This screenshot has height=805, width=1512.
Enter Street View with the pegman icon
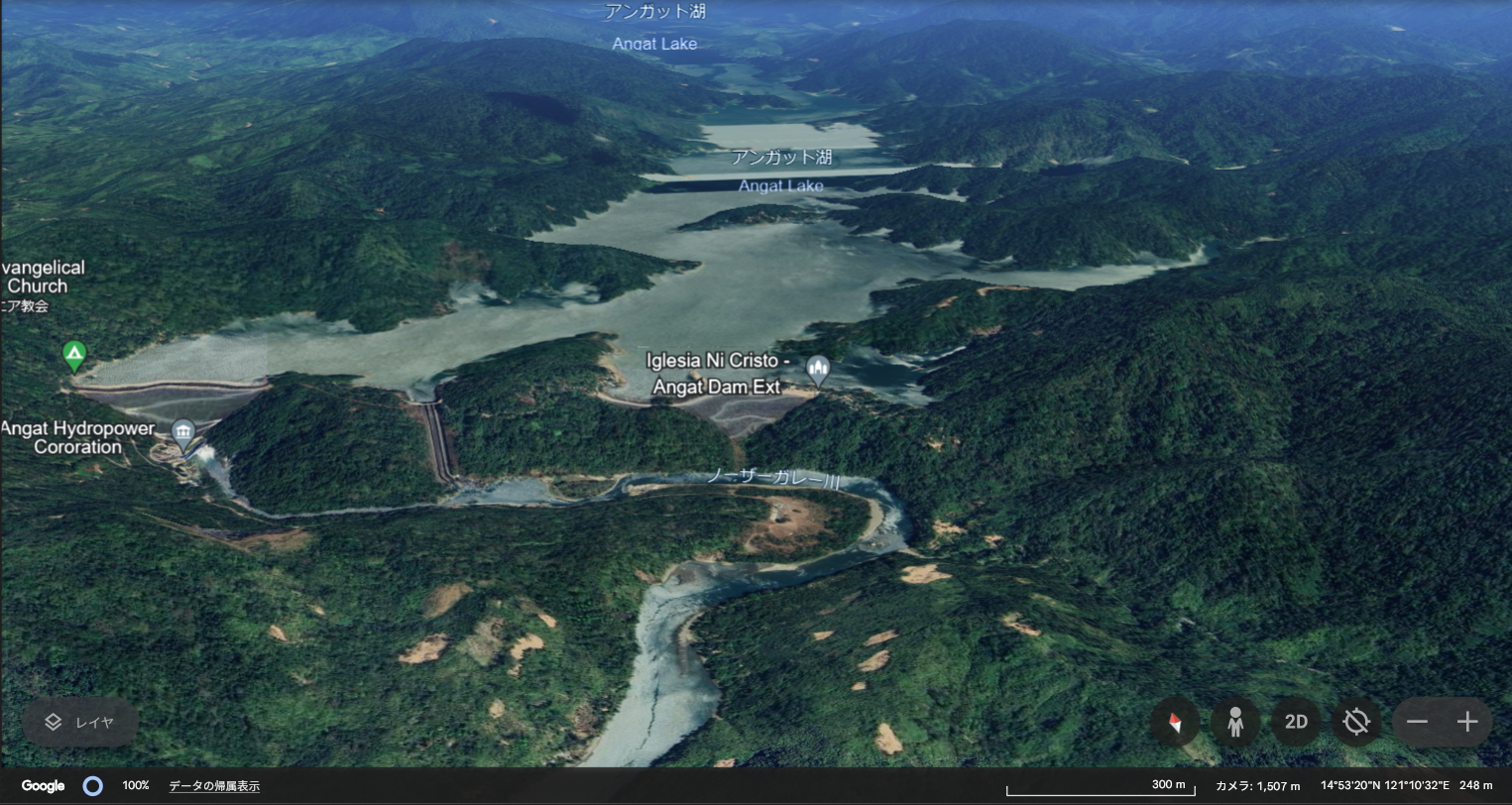point(1235,722)
